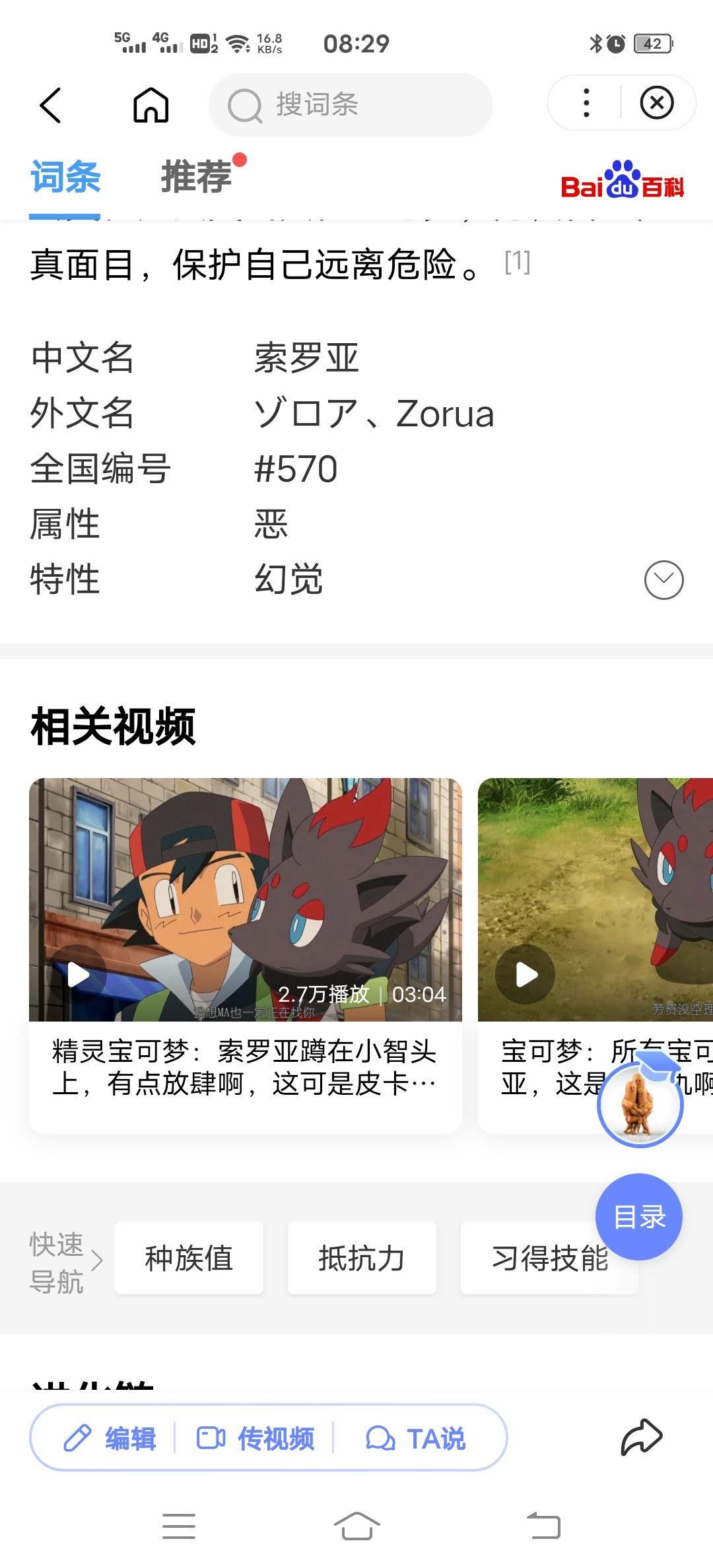Open the second related video card
The width and height of the screenshot is (713, 1568).
point(595,956)
